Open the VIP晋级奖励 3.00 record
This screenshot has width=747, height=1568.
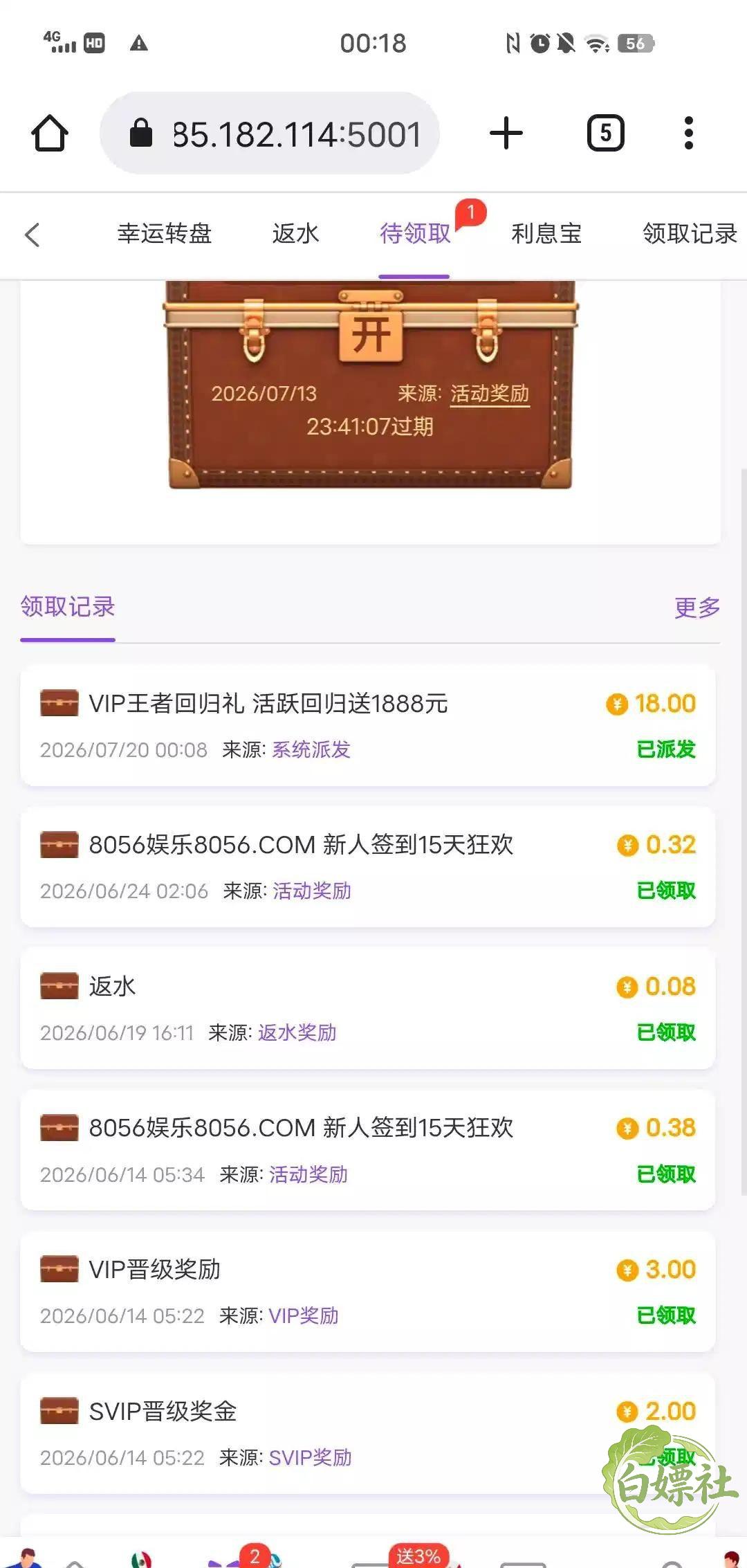click(368, 1291)
